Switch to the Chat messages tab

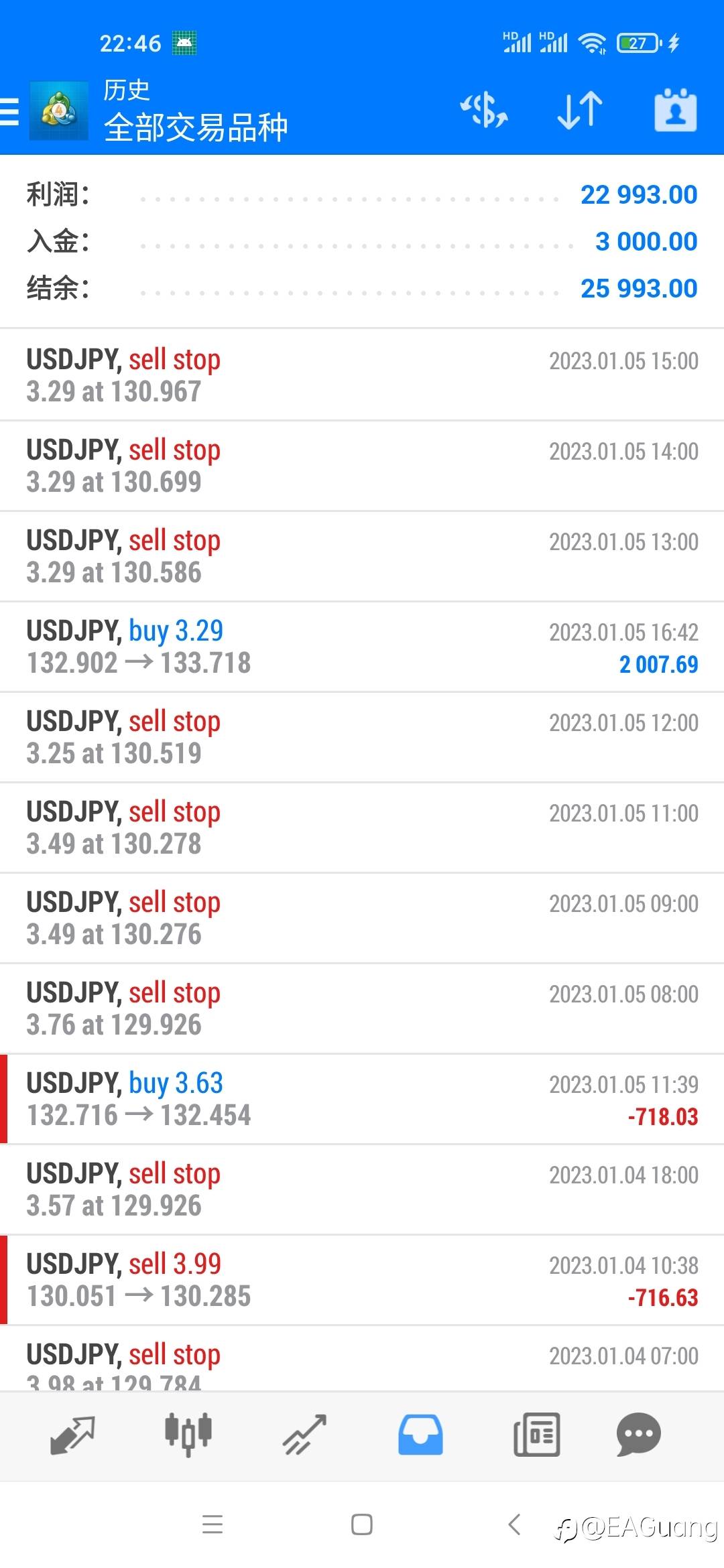tap(638, 1435)
